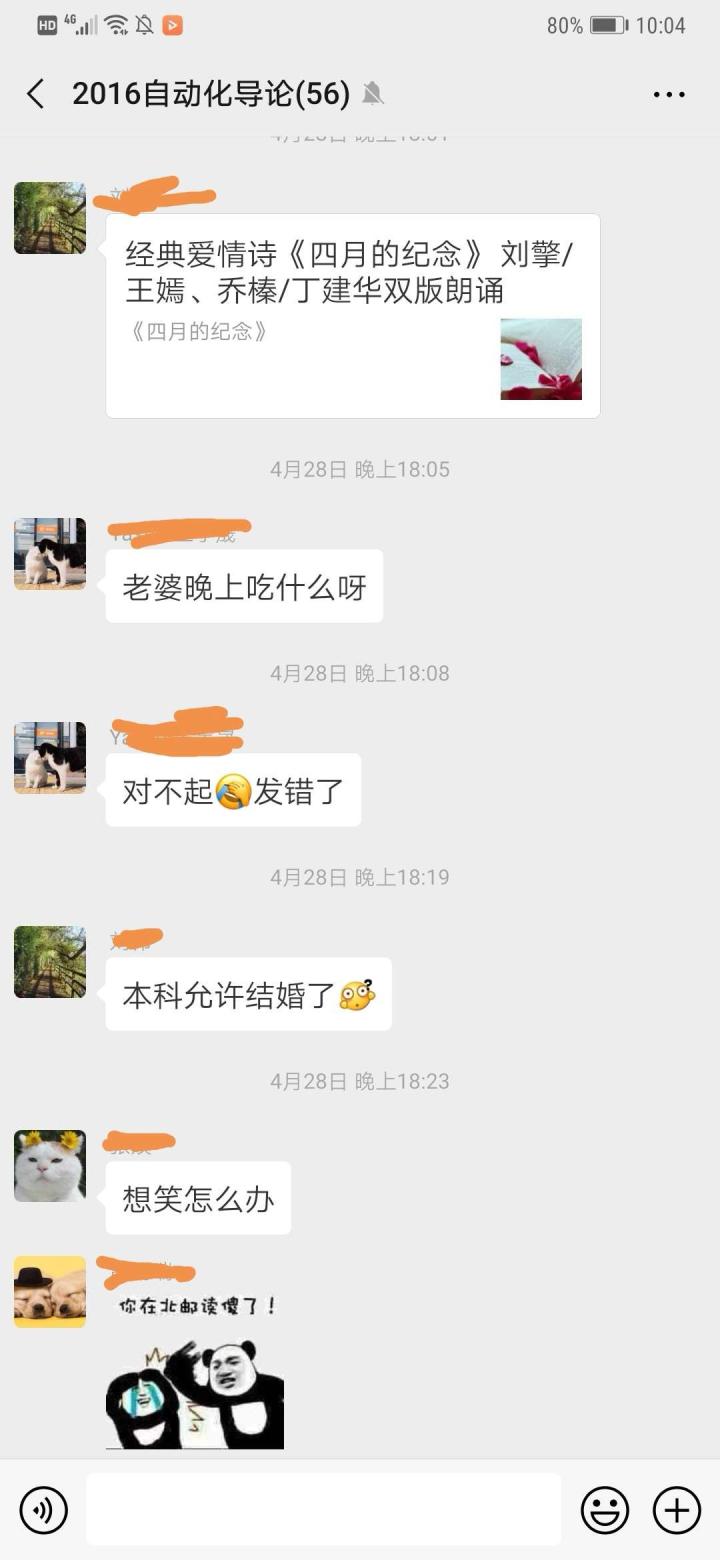Open the shared 《四月的纪念》 article card
720x1560 pixels.
point(352,315)
